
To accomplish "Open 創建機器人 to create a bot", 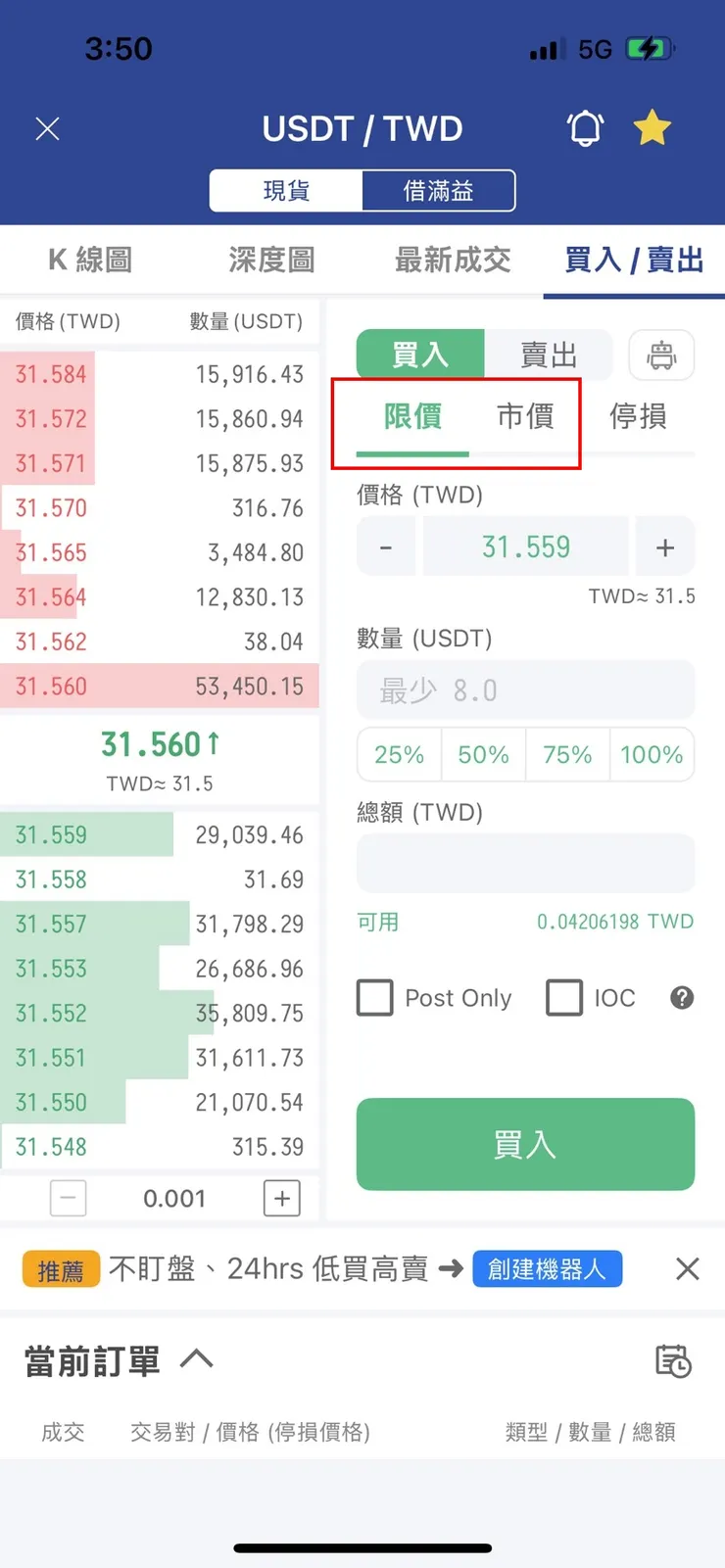I will (547, 1267).
